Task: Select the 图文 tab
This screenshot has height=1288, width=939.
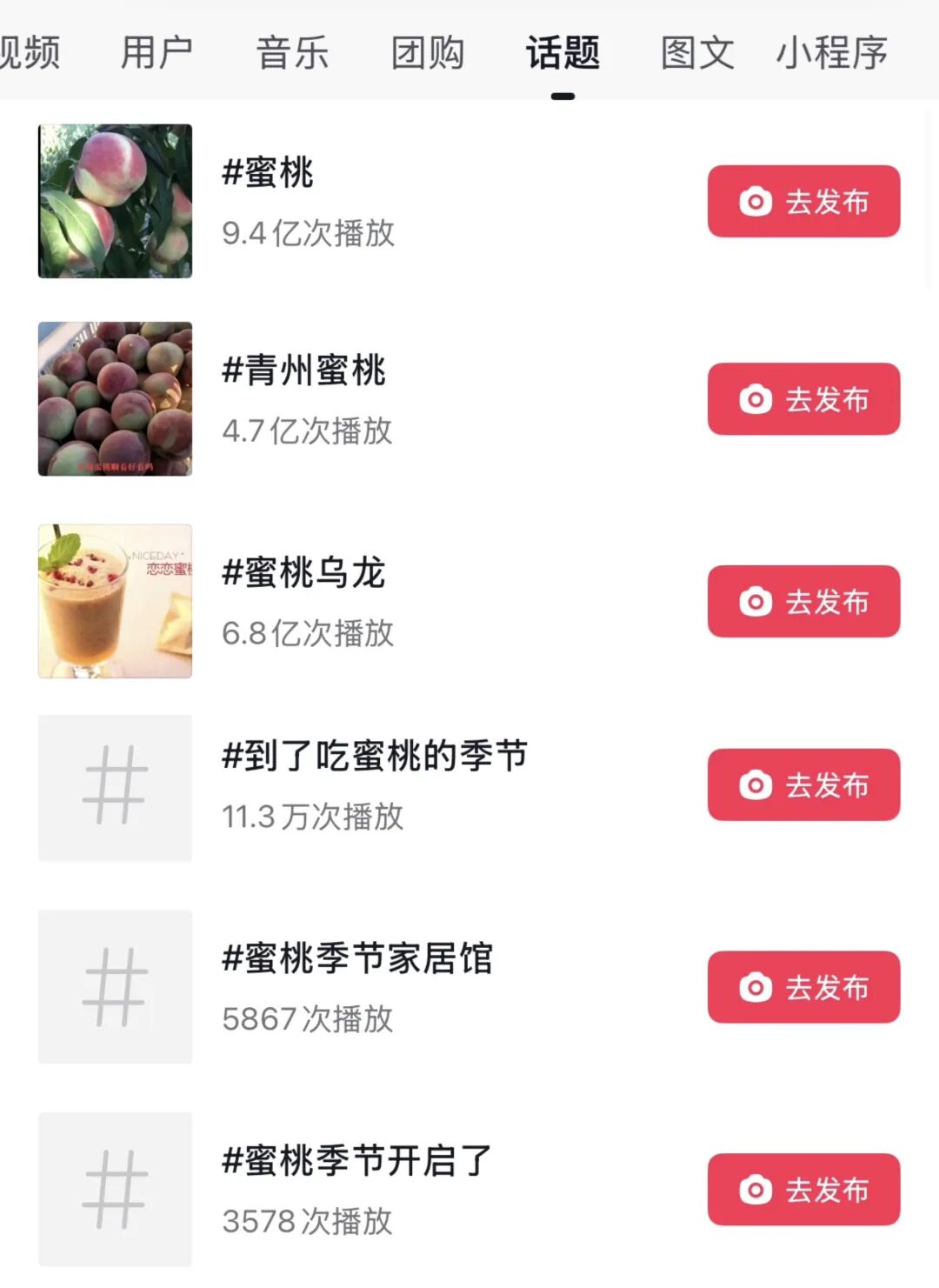Action: tap(697, 52)
